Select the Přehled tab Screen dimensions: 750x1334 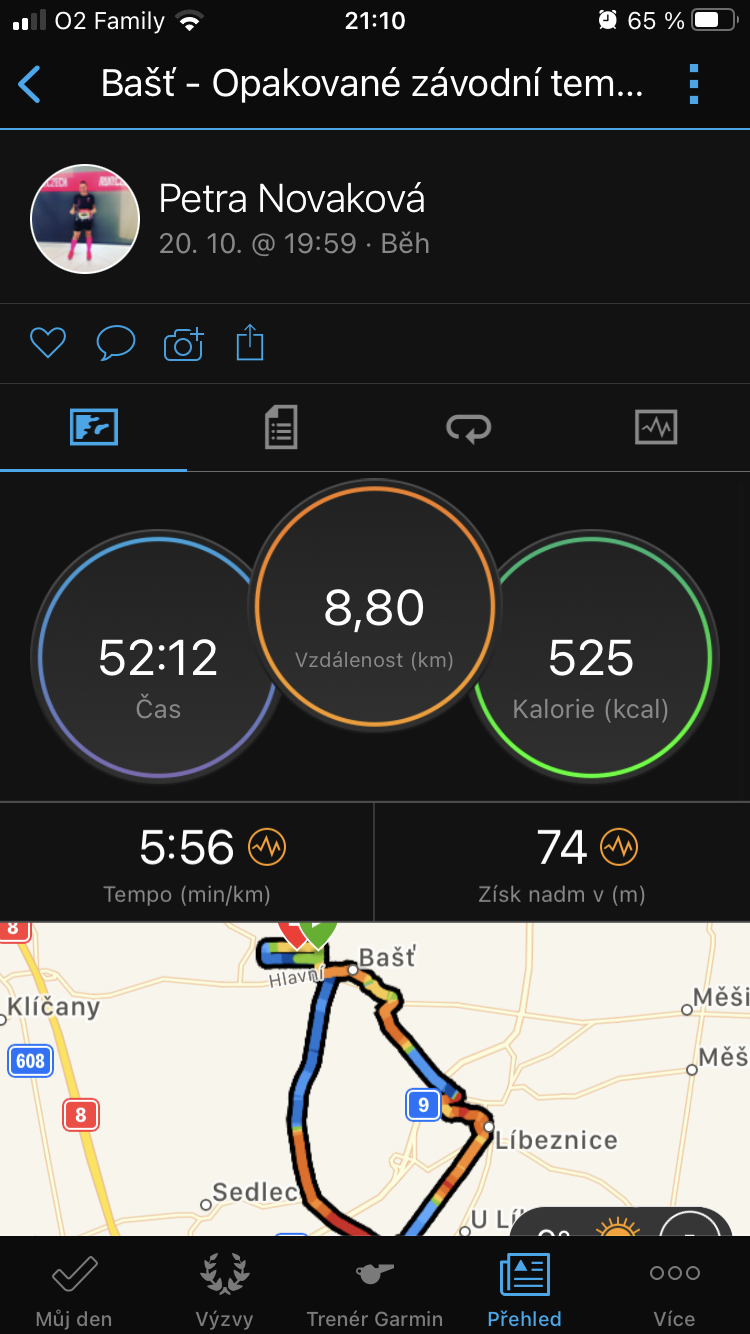(525, 1290)
